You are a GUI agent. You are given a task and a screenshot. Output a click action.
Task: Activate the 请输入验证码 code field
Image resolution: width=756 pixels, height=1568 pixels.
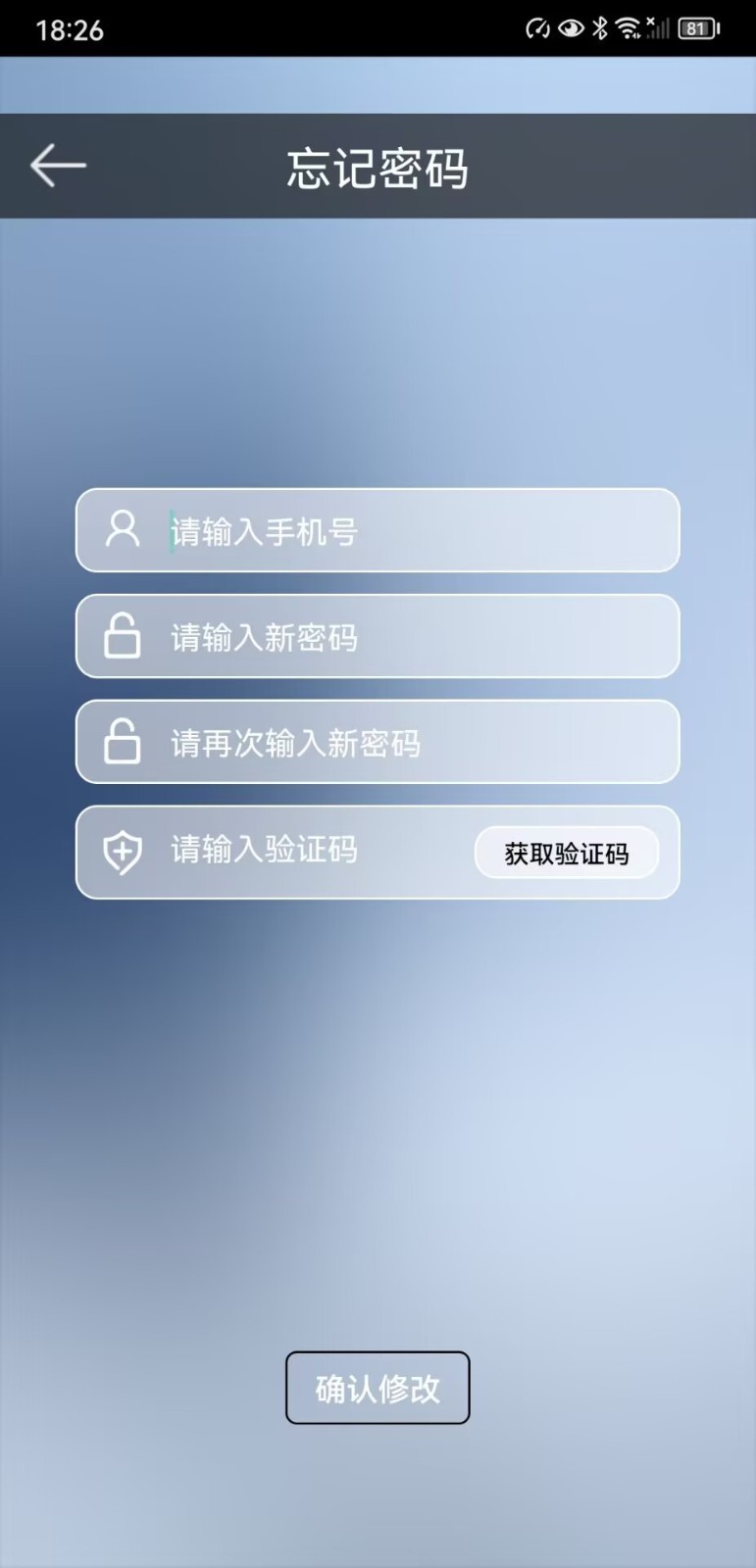[304, 851]
